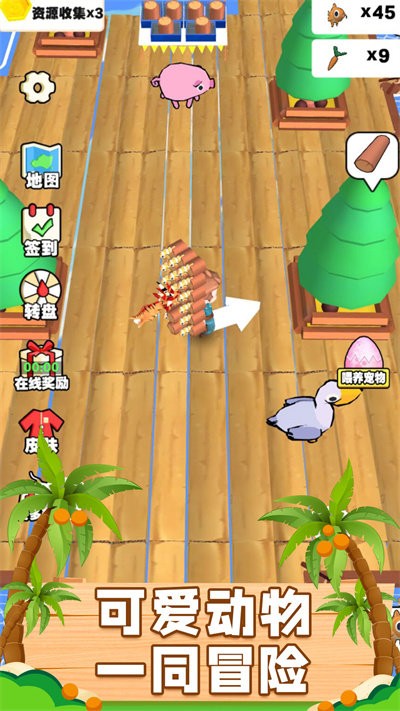Open the 地图 map
The image size is (400, 711).
click(42, 166)
